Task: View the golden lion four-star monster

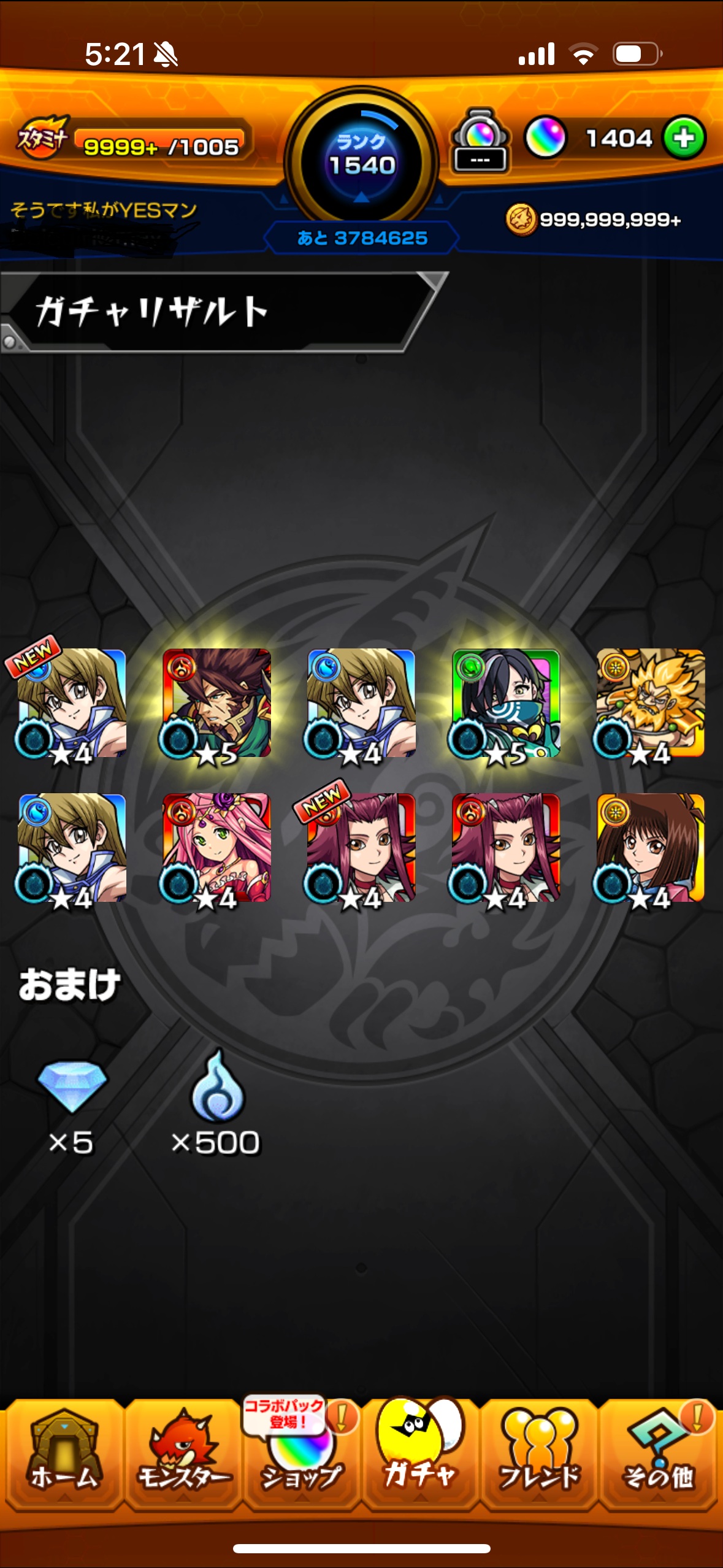Action: pos(650,703)
